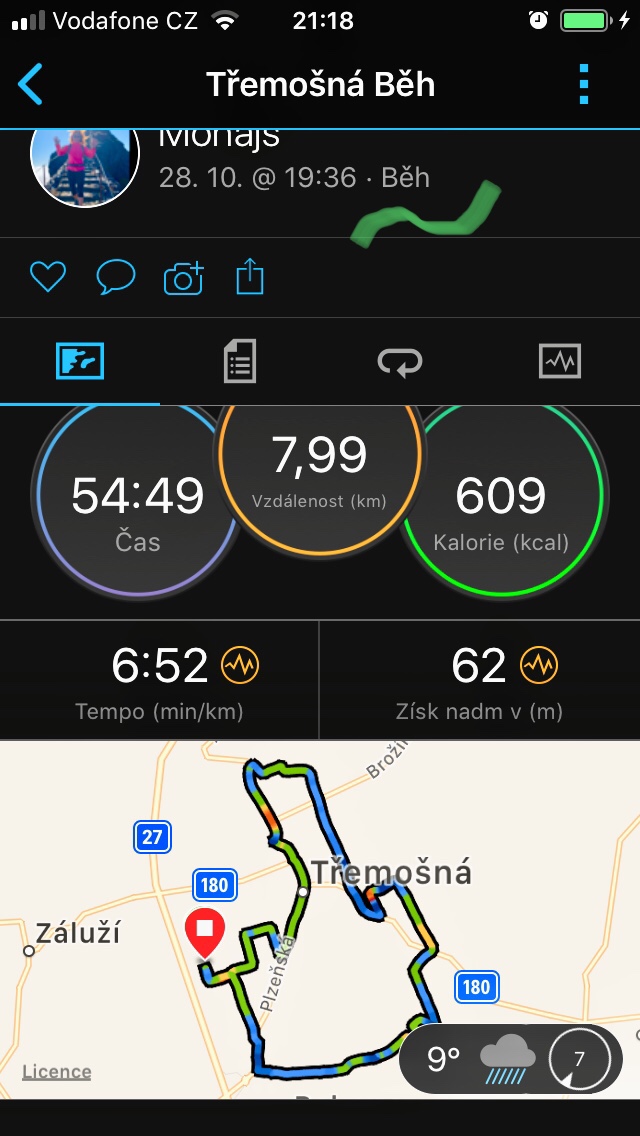640x1136 pixels.
Task: Tap the Licence link on the map
Action: (57, 1072)
